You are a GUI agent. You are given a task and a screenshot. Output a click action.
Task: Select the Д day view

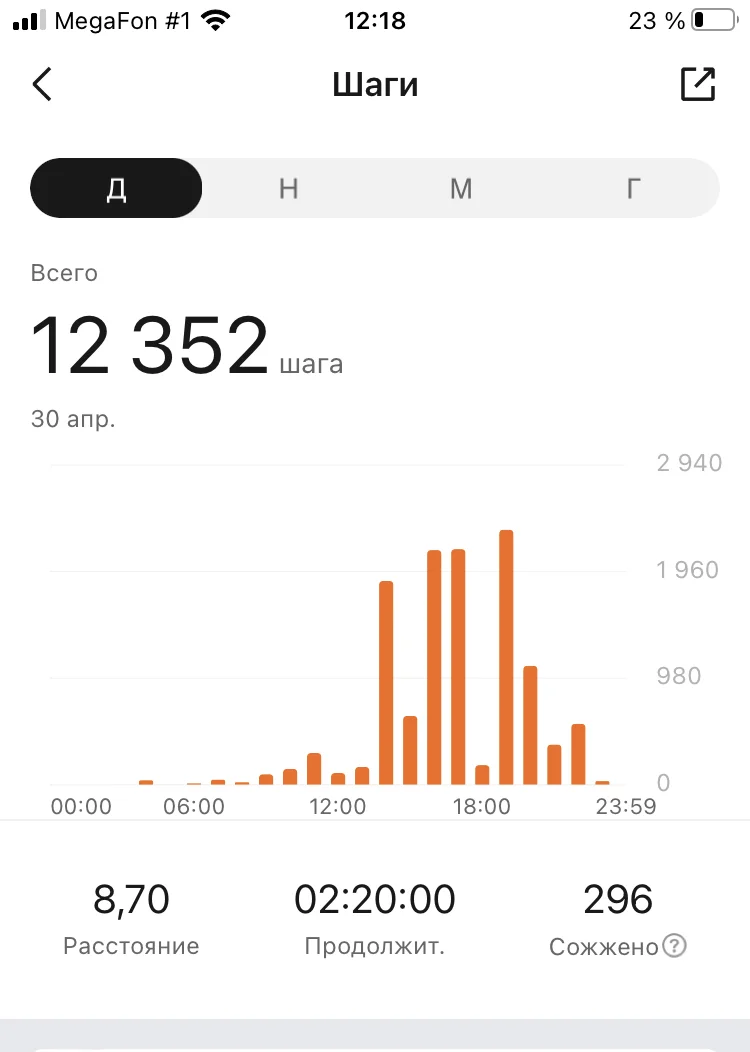pyautogui.click(x=117, y=188)
